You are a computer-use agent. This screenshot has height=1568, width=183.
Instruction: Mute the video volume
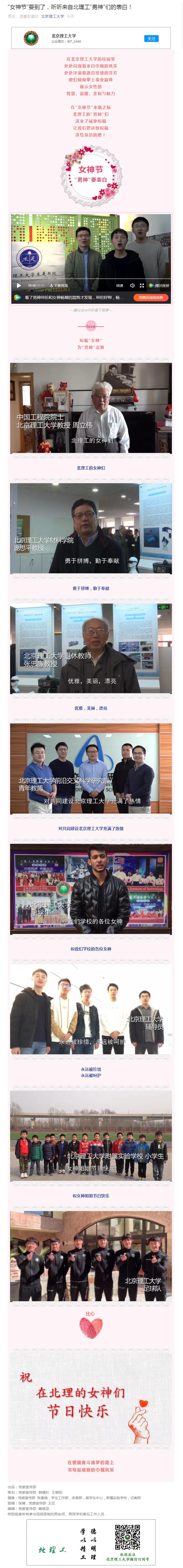tap(132, 285)
